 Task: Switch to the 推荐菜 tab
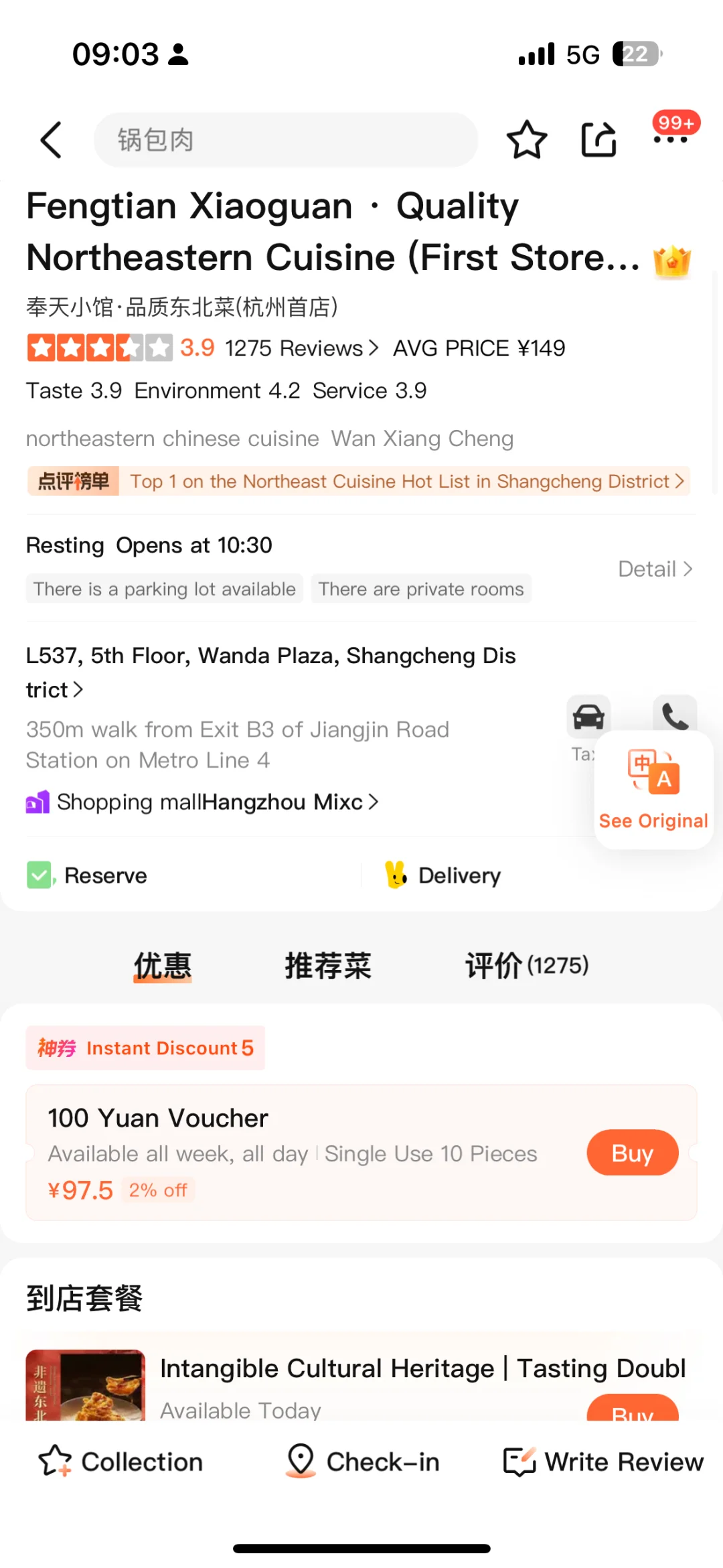point(327,965)
